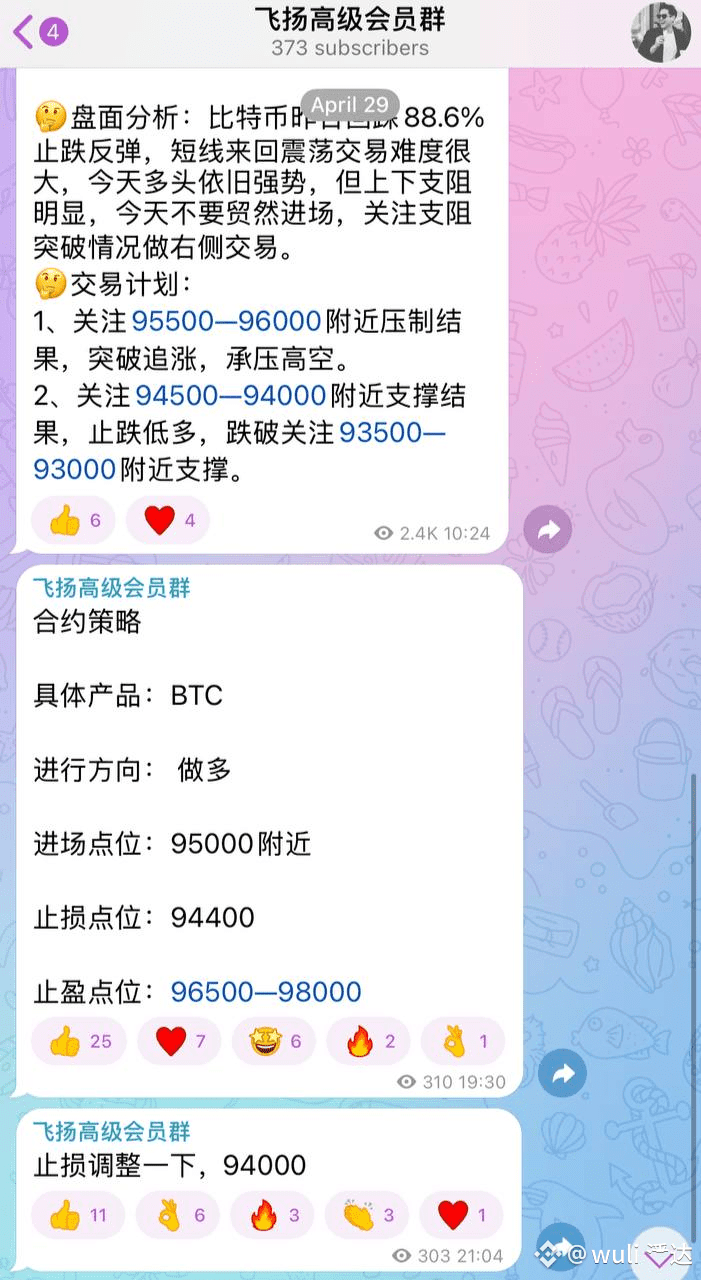The width and height of the screenshot is (701, 1280).
Task: Forward the 合约策略 BTC strategy post
Action: pos(562,1074)
